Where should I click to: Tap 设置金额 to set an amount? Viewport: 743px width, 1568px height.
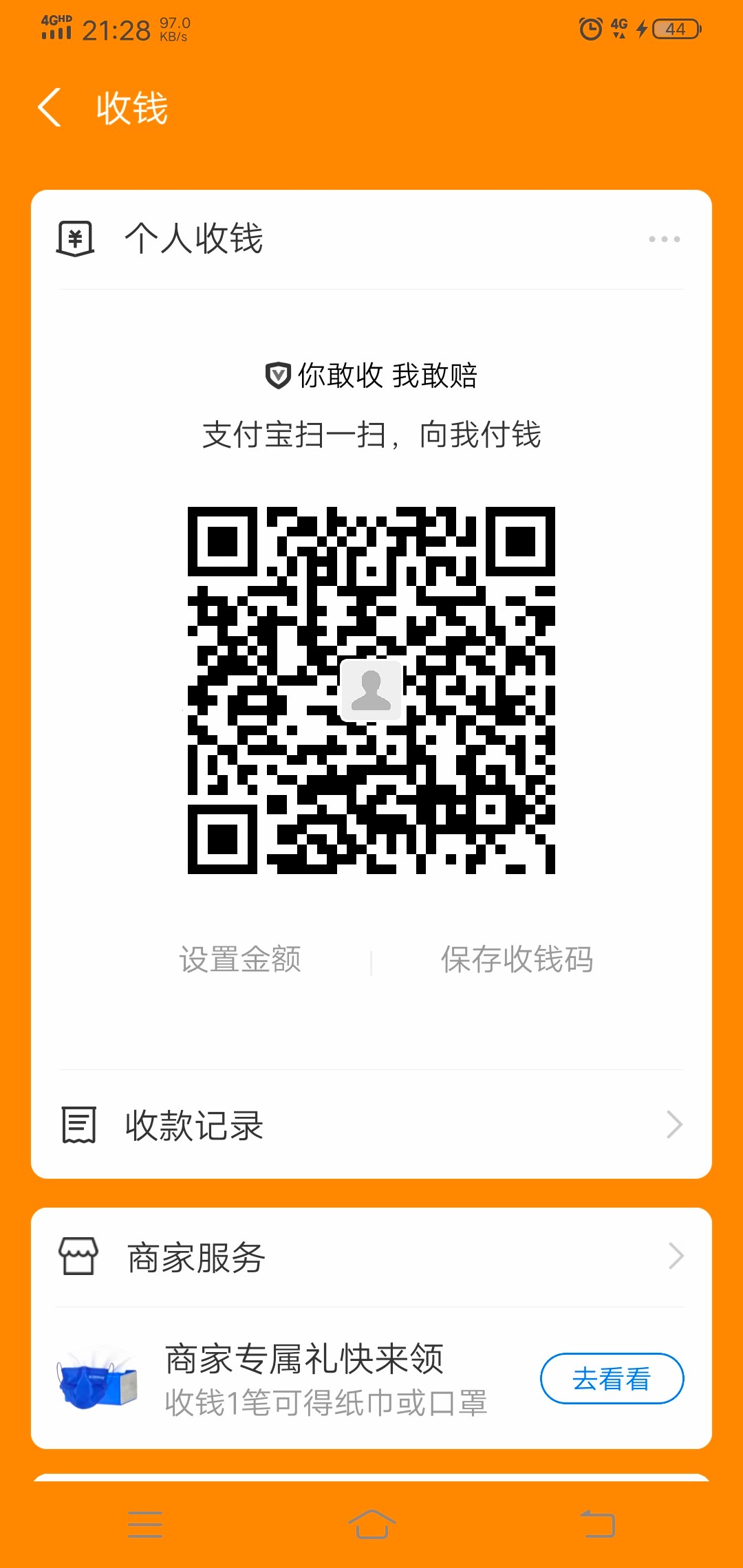(x=240, y=959)
